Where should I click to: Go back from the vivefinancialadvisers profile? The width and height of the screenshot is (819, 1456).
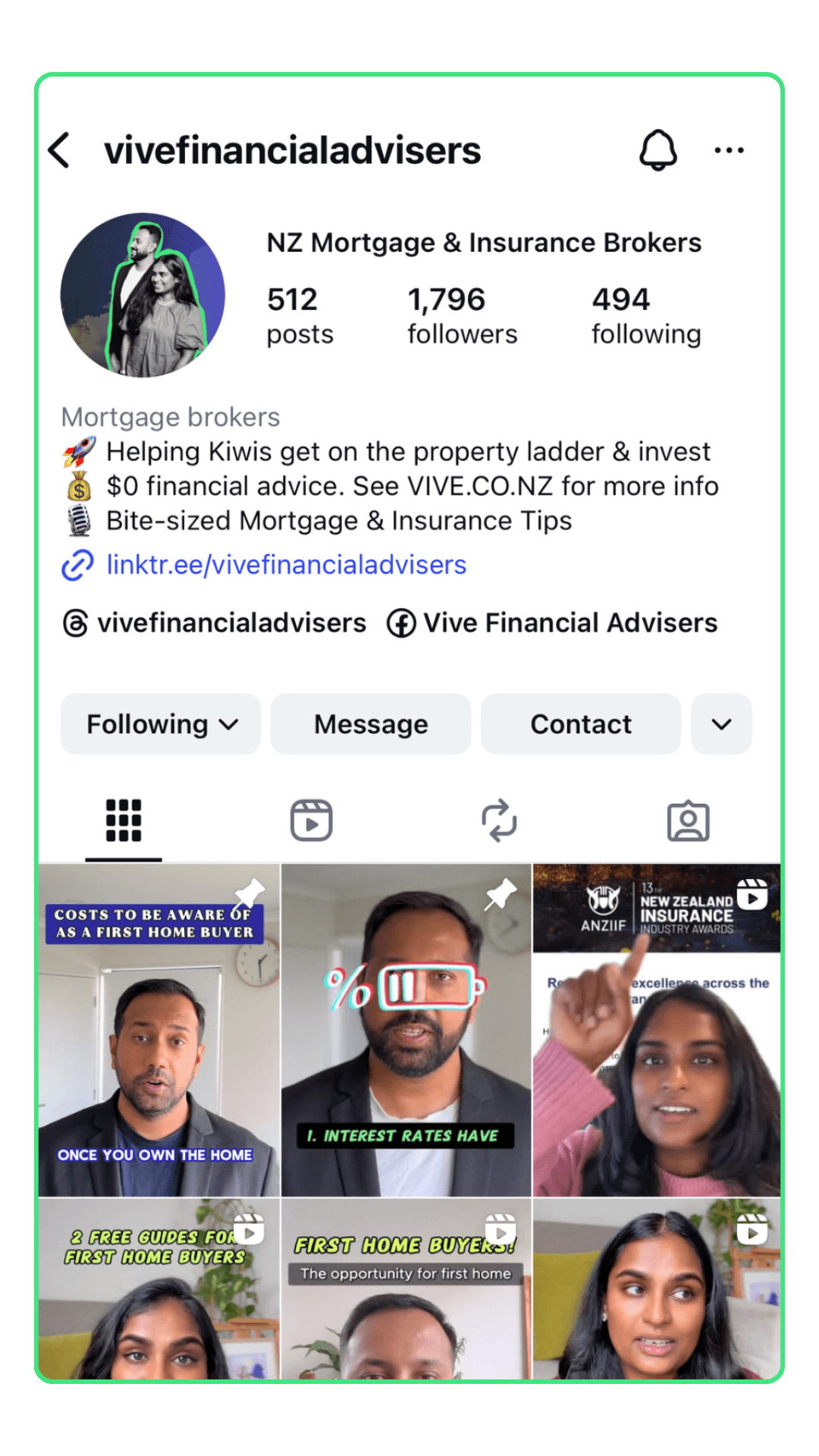[x=59, y=150]
